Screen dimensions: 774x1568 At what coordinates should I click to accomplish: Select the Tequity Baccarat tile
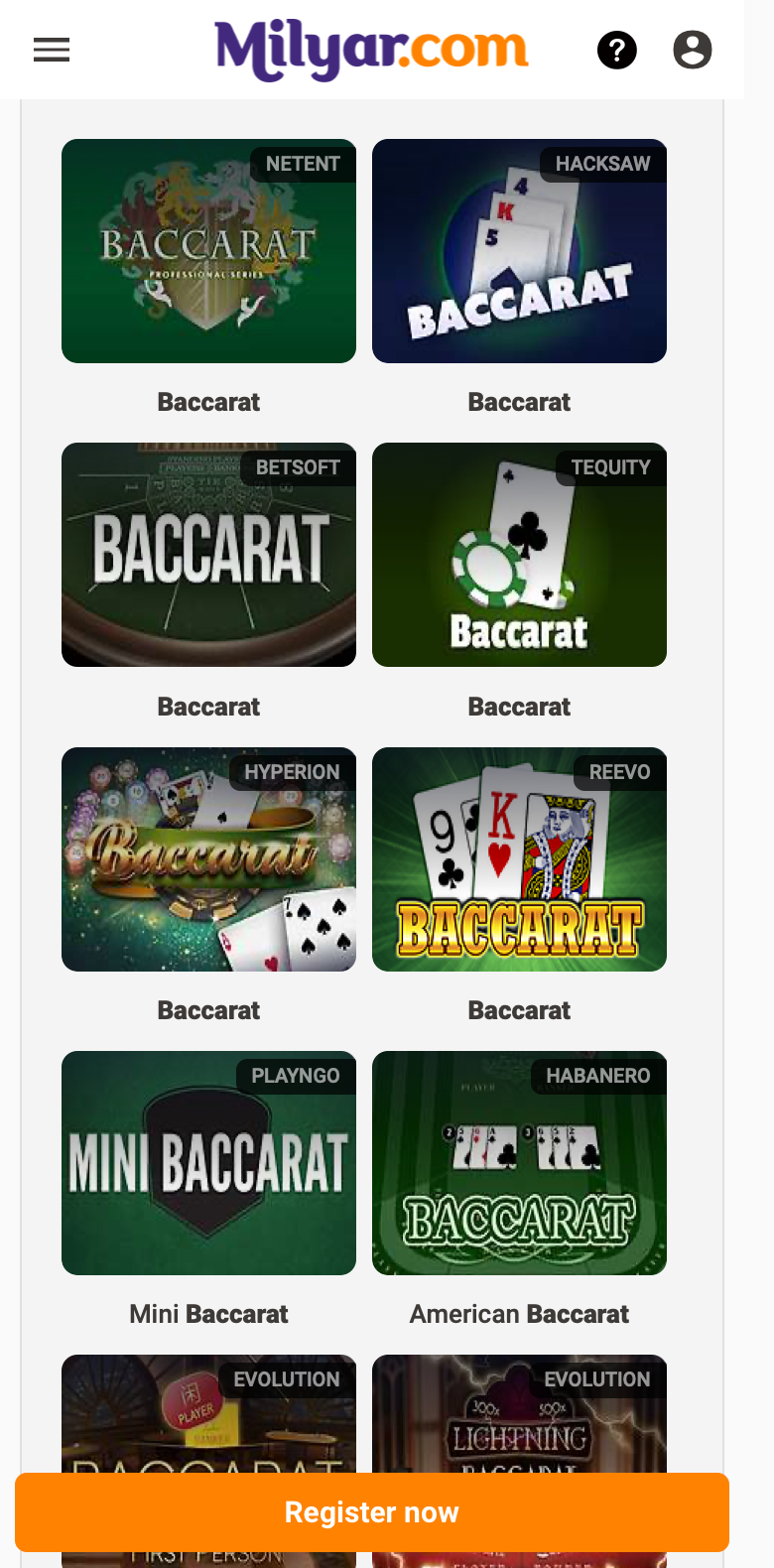519,555
